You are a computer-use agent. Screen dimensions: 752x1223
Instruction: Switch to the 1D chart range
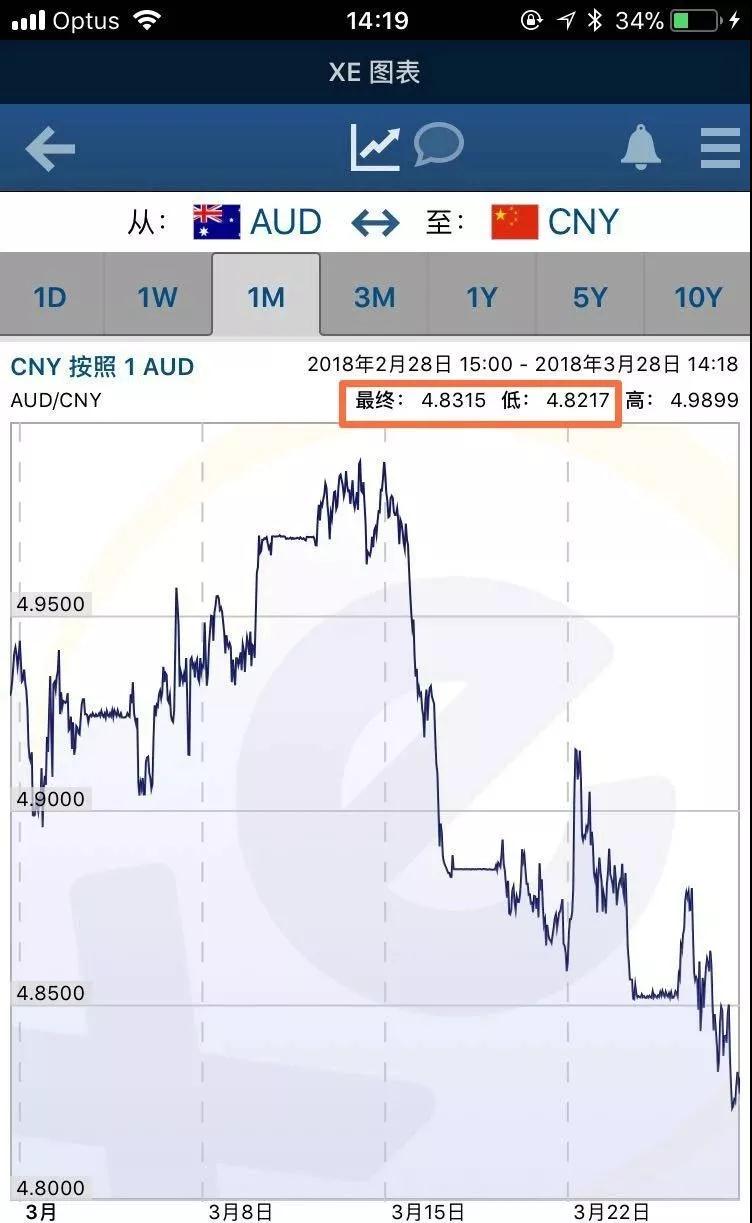50,297
